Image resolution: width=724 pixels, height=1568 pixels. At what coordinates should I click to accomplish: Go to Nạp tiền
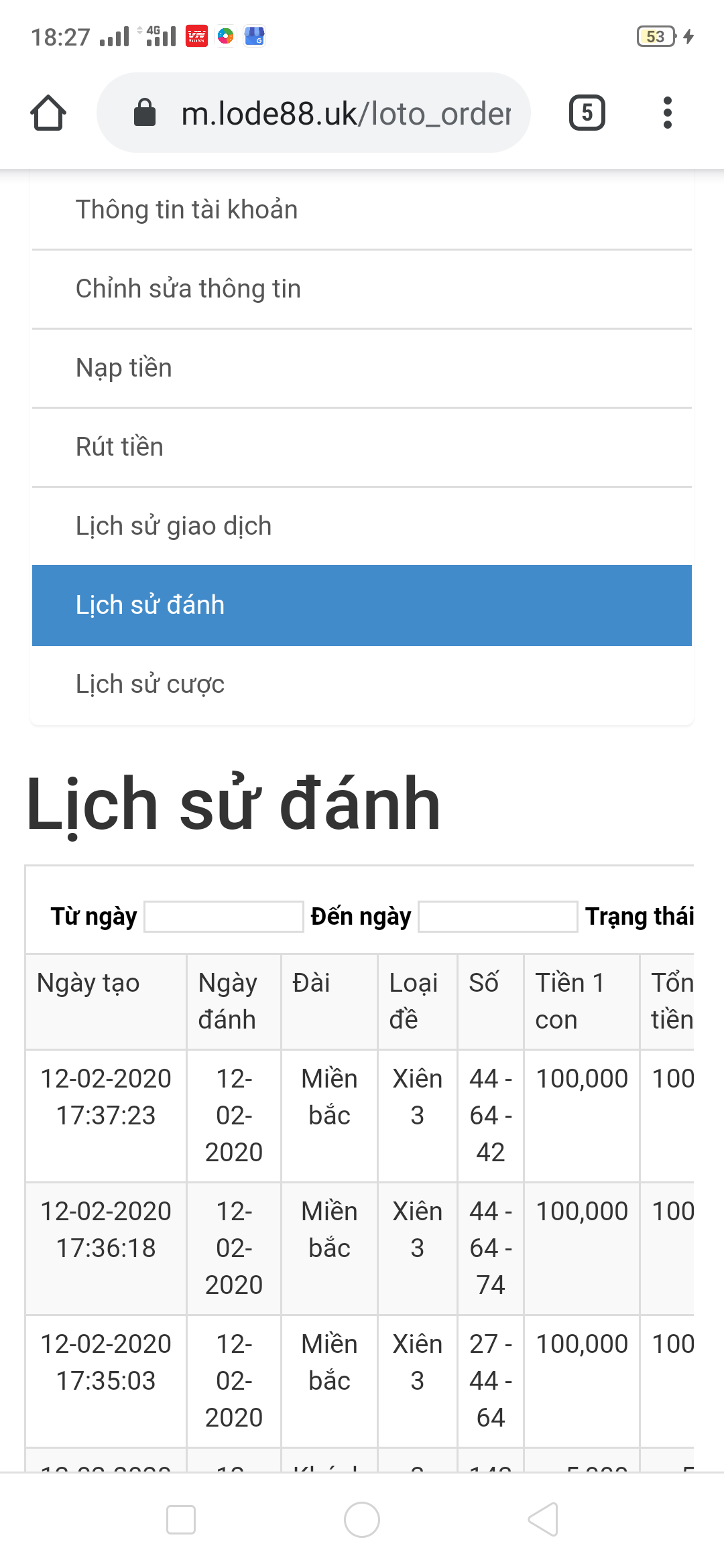[x=362, y=368]
